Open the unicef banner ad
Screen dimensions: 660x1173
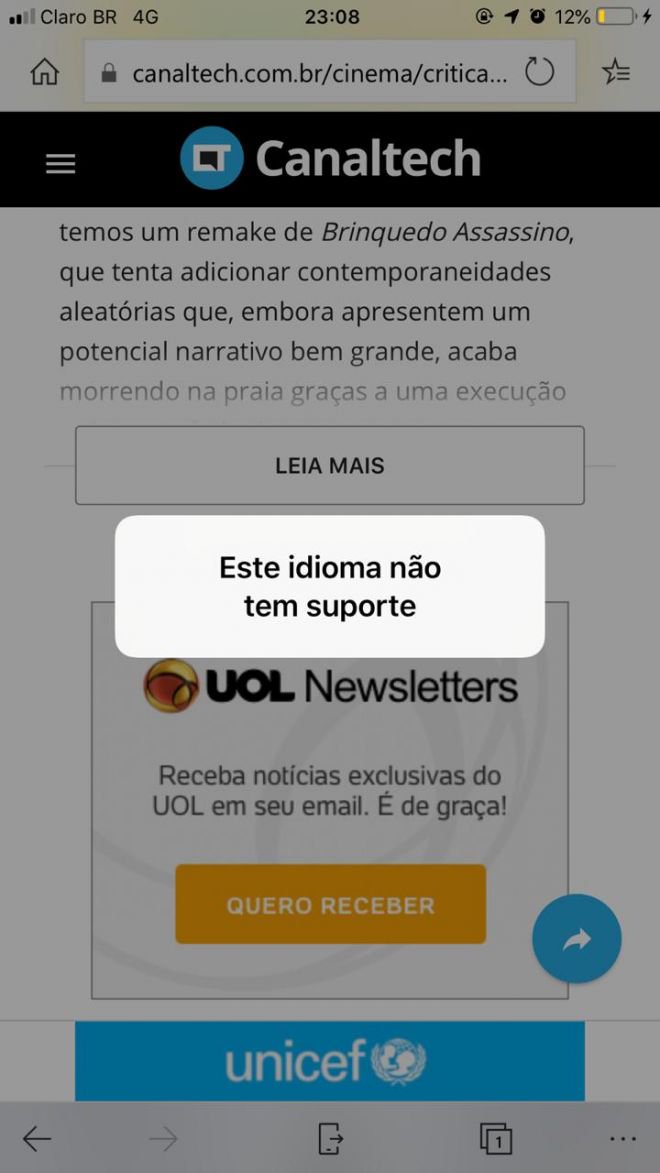click(330, 1061)
